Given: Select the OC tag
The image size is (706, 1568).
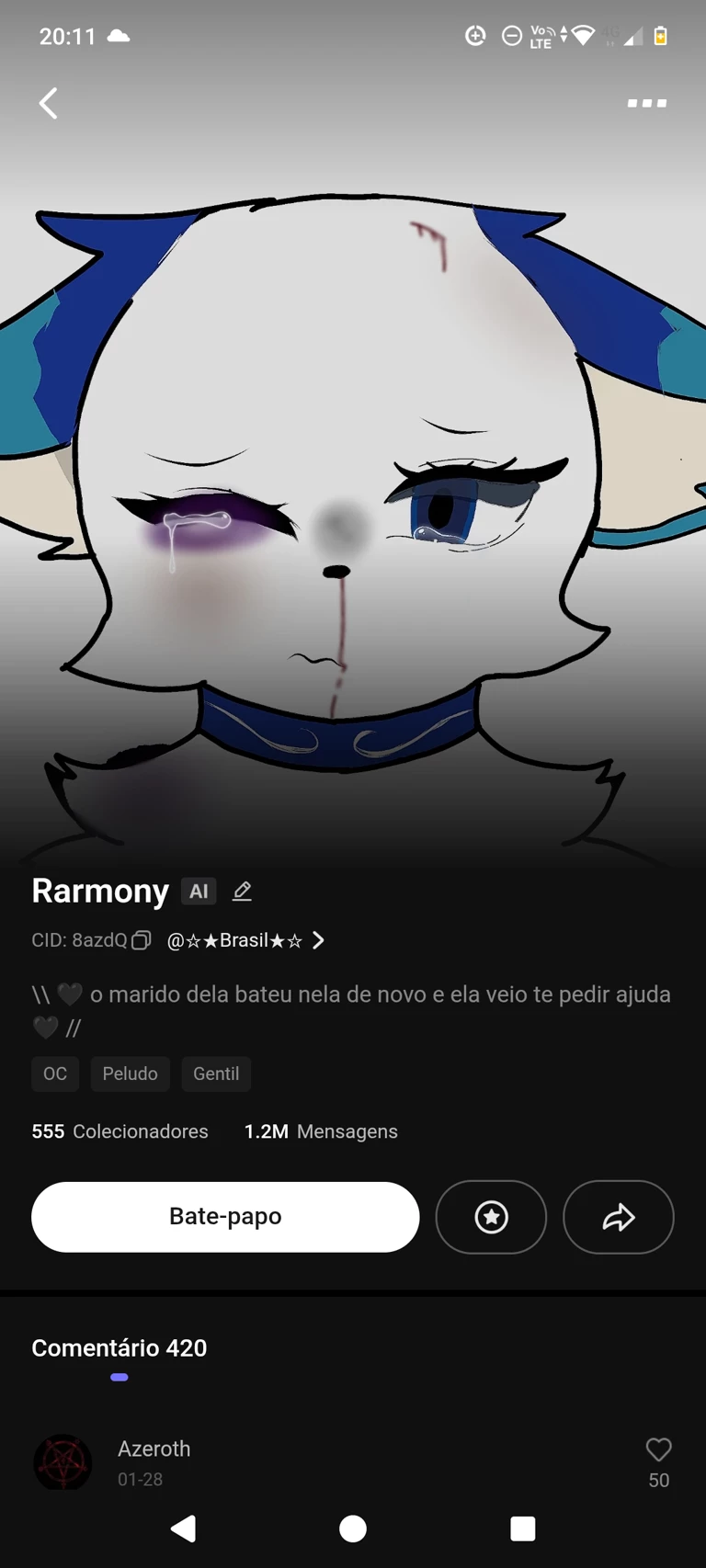Looking at the screenshot, I should coord(55,1074).
